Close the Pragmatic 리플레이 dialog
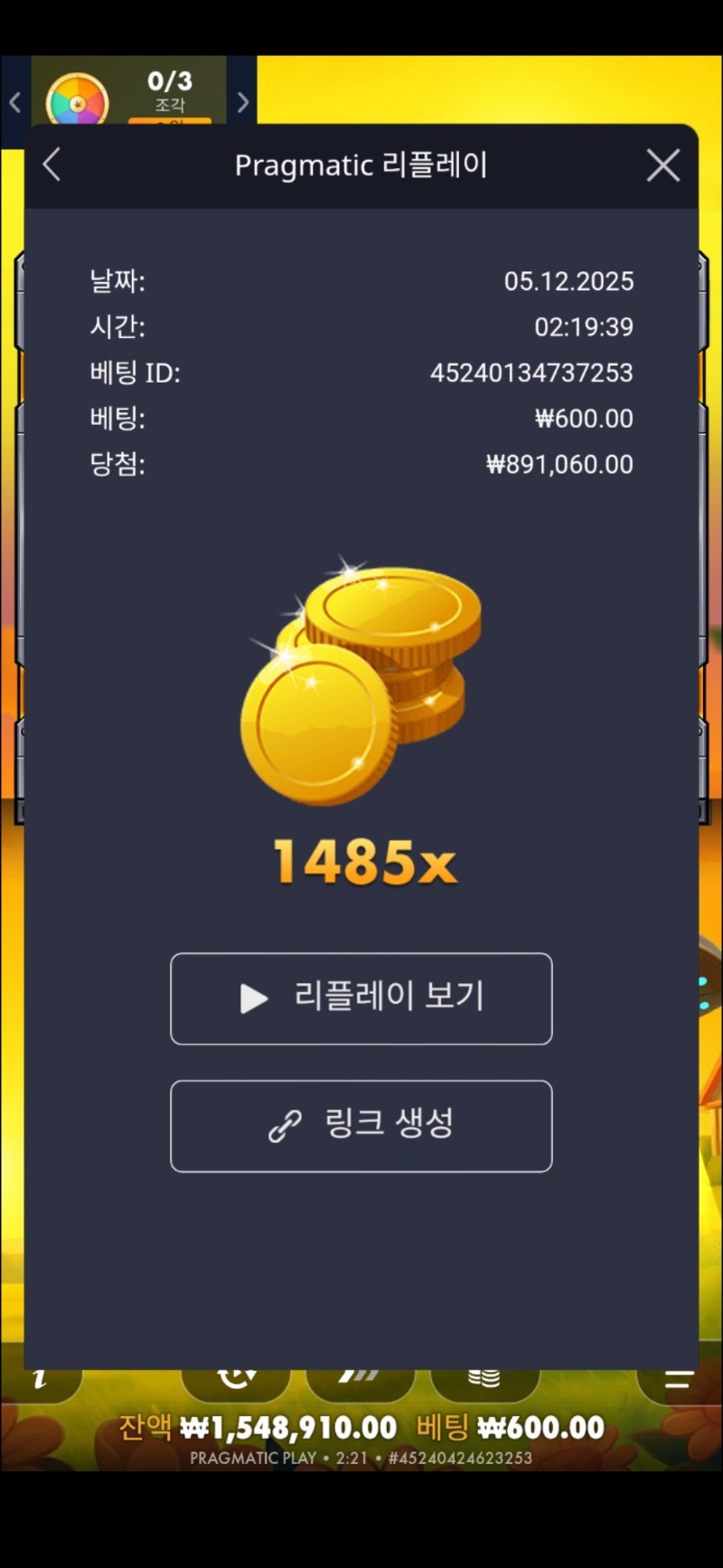The image size is (723, 1568). click(662, 165)
